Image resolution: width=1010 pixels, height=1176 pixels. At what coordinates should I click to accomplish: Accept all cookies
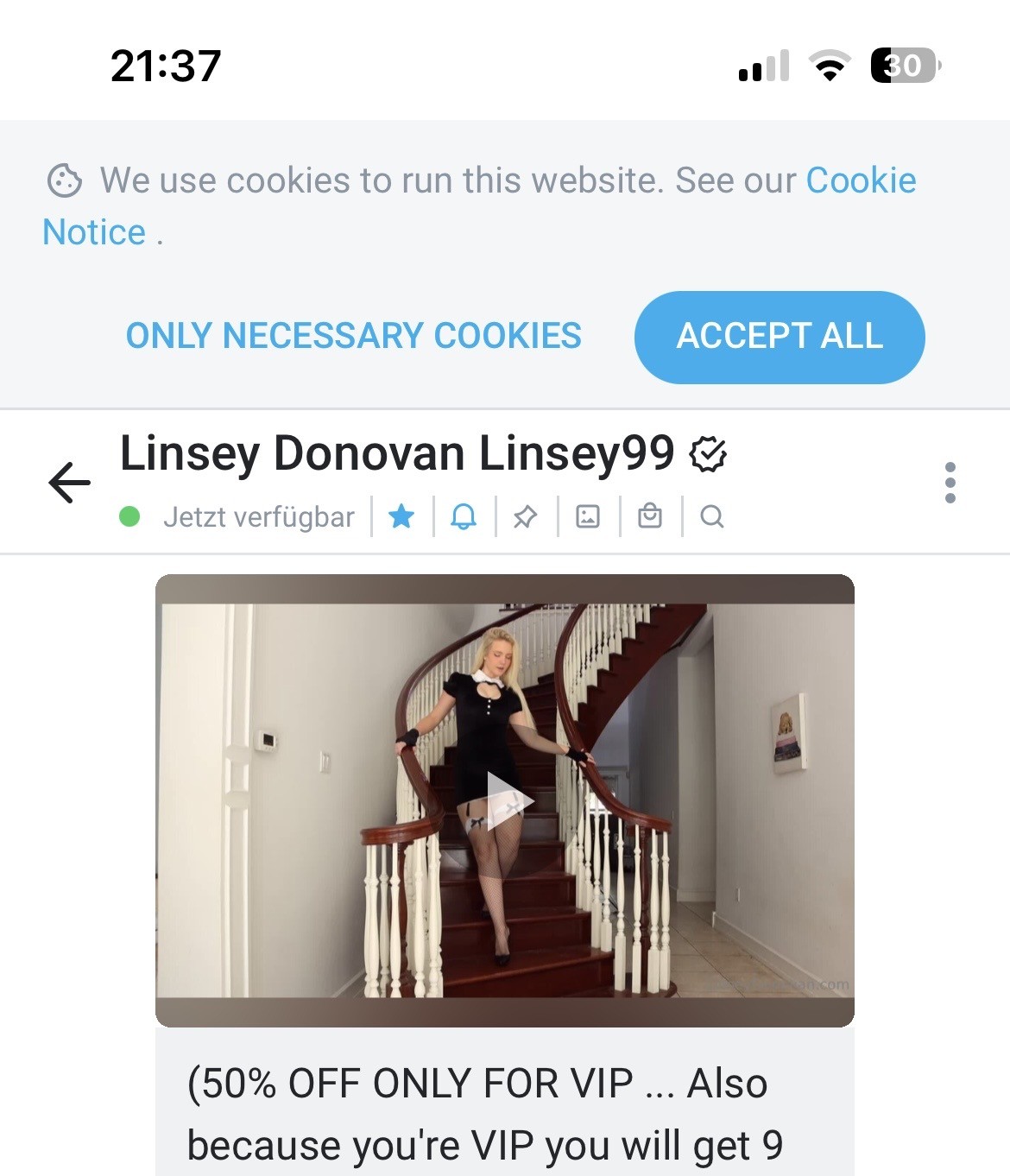(779, 337)
